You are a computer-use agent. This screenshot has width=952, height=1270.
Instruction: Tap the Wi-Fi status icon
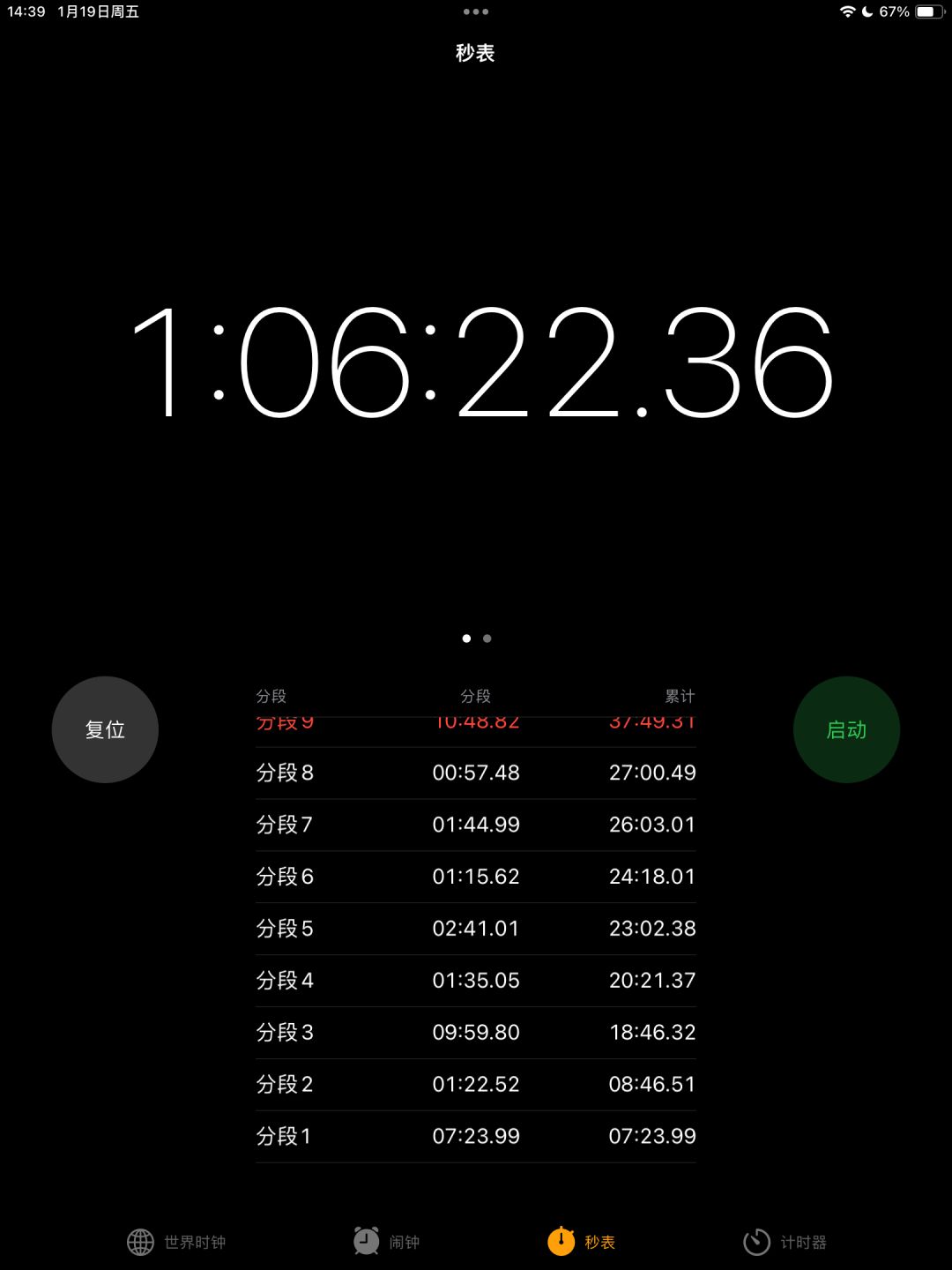pos(849,12)
